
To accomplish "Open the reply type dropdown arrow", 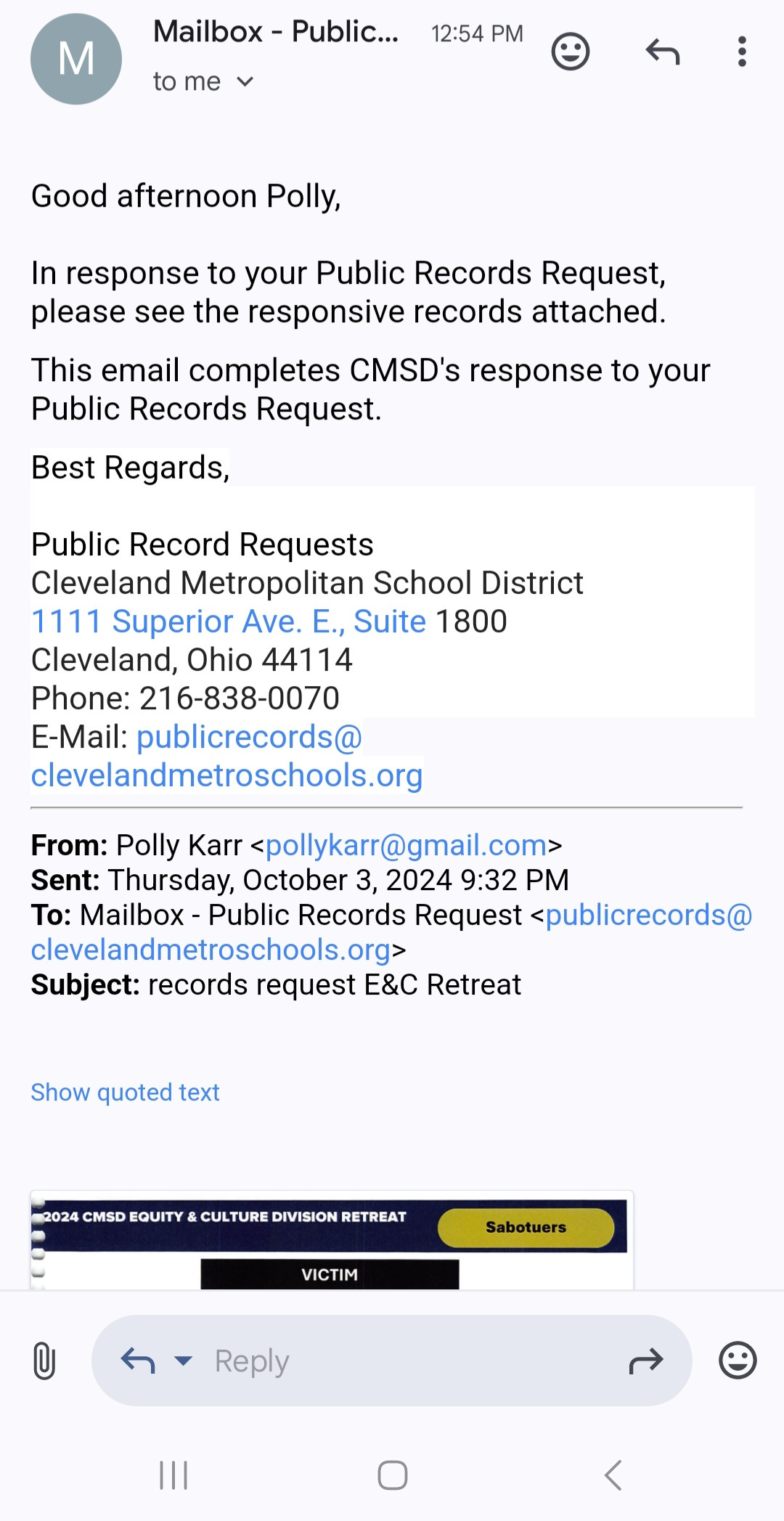I will (x=184, y=1361).
